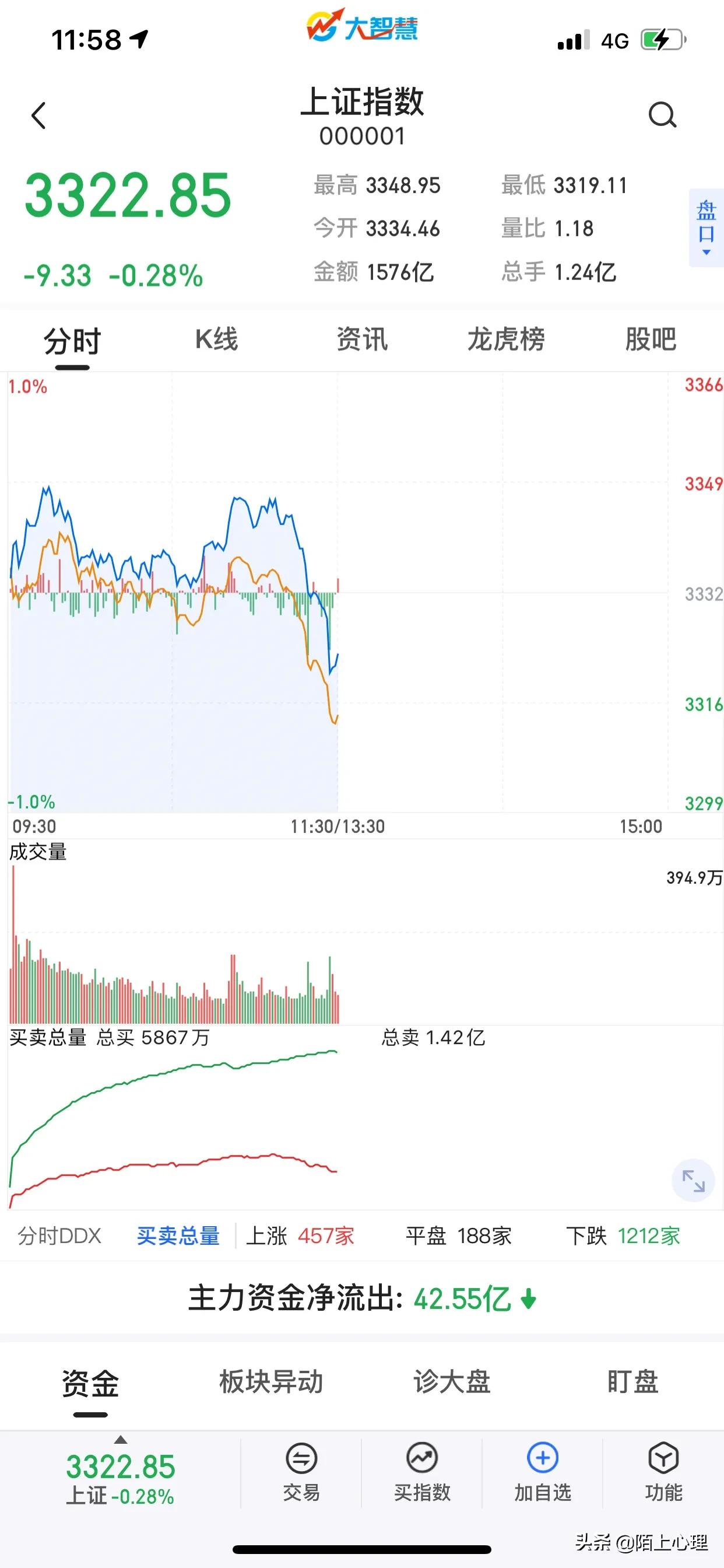The image size is (724, 1568).
Task: Select the 龙虎榜 tab
Action: coord(506,339)
